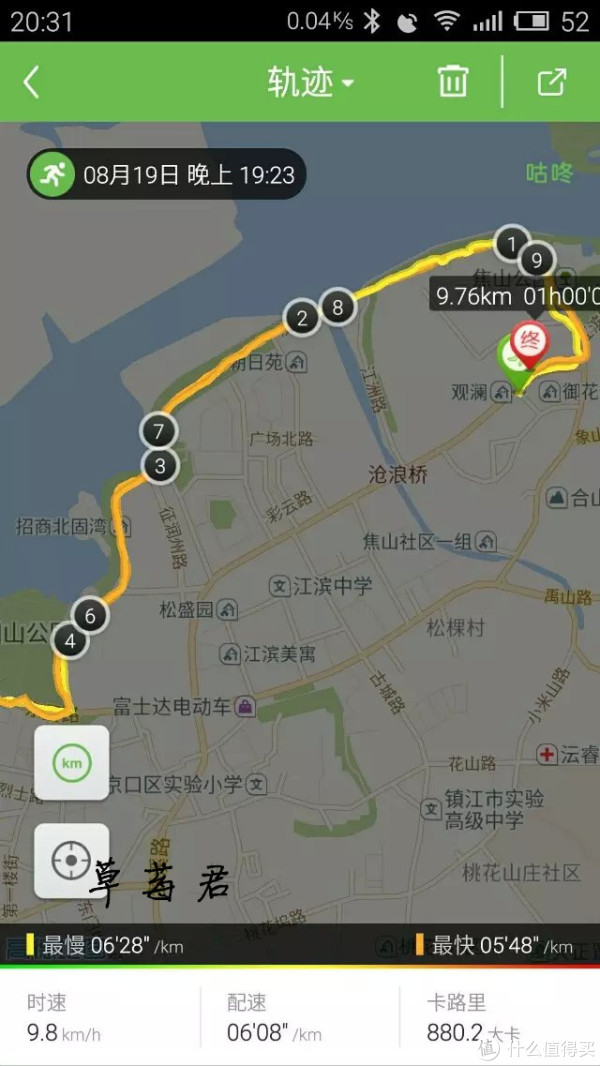Go back using the arrow icon
This screenshot has height=1066, width=600.
point(31,82)
